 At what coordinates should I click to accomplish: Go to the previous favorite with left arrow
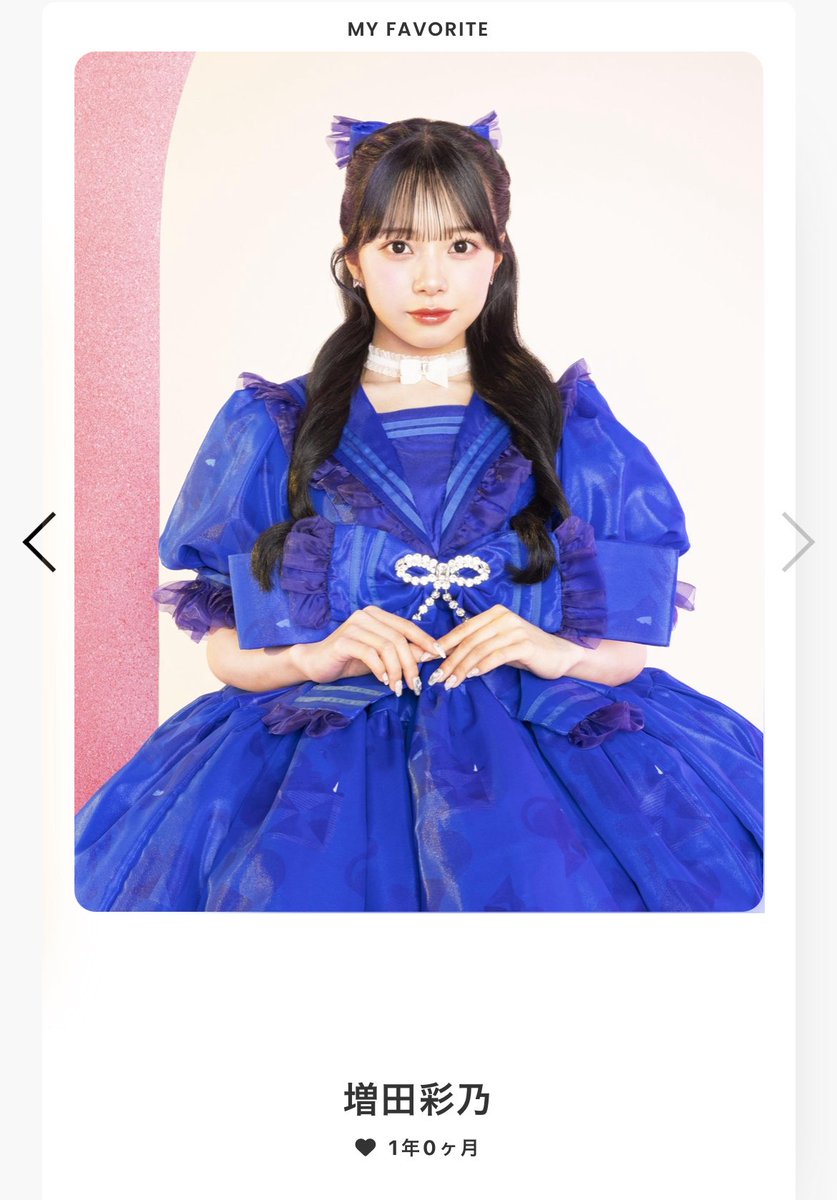point(39,542)
